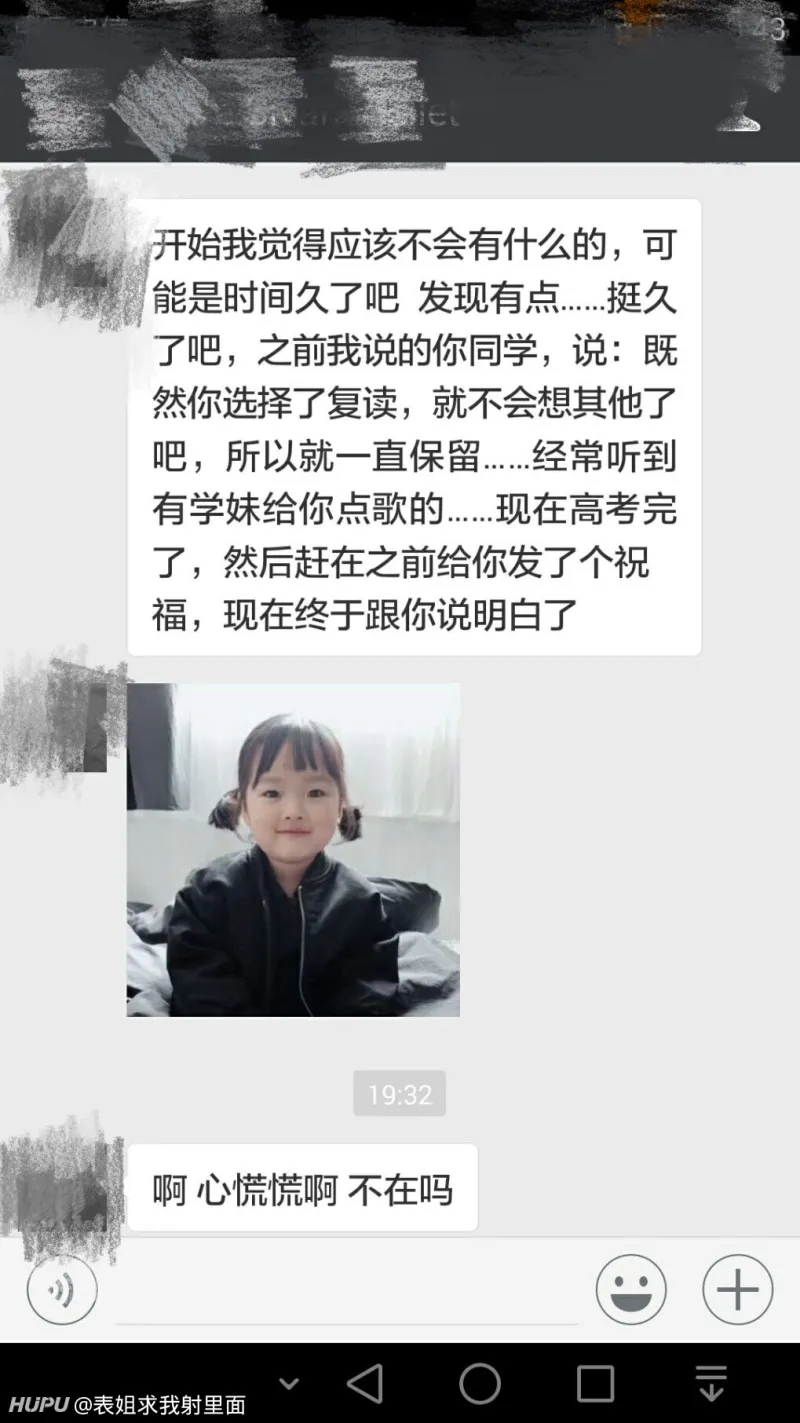Tap the system back button
This screenshot has height=1423, width=800.
365,1384
